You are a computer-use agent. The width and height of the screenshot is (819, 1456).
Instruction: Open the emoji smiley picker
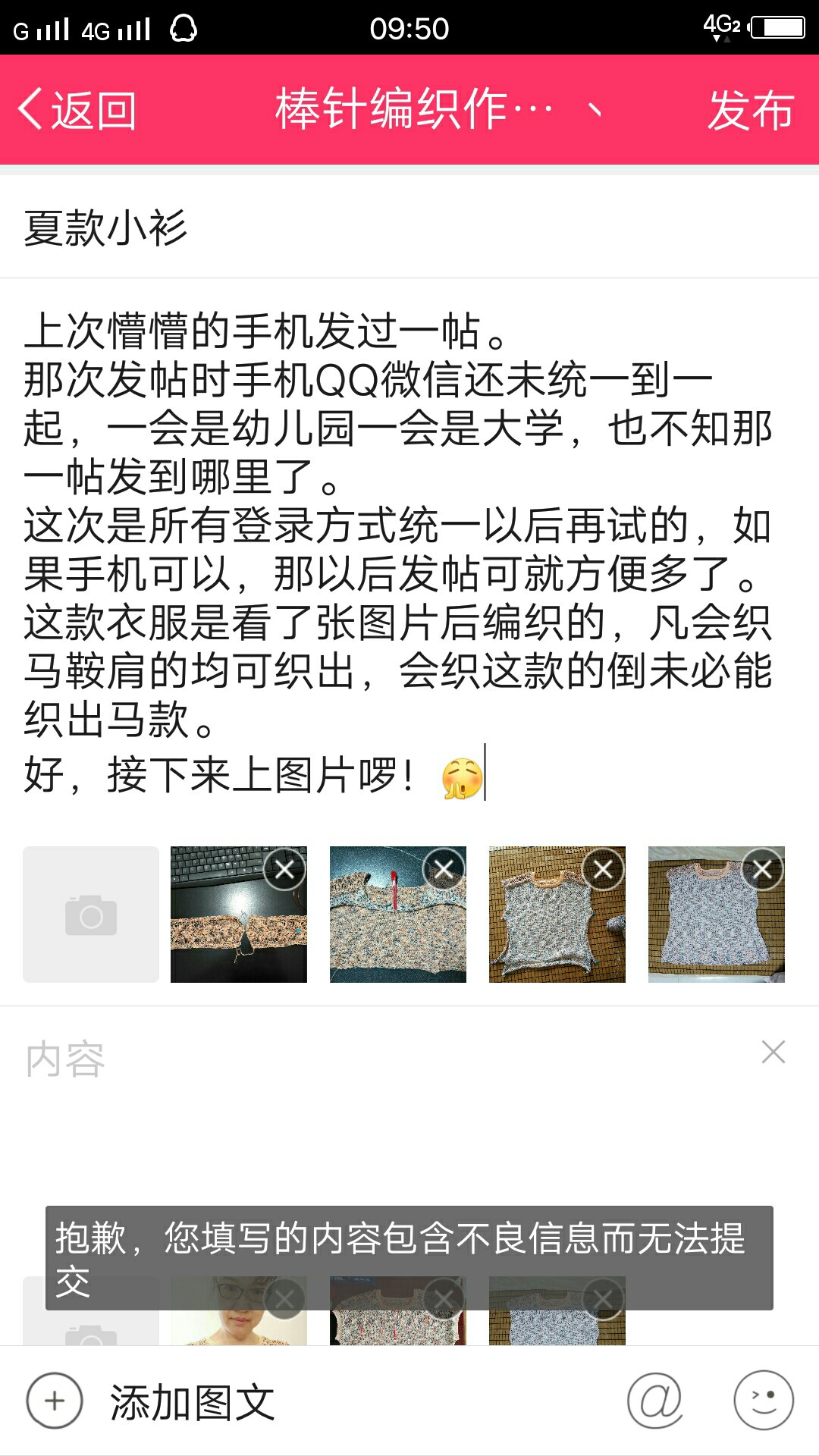tap(763, 1400)
